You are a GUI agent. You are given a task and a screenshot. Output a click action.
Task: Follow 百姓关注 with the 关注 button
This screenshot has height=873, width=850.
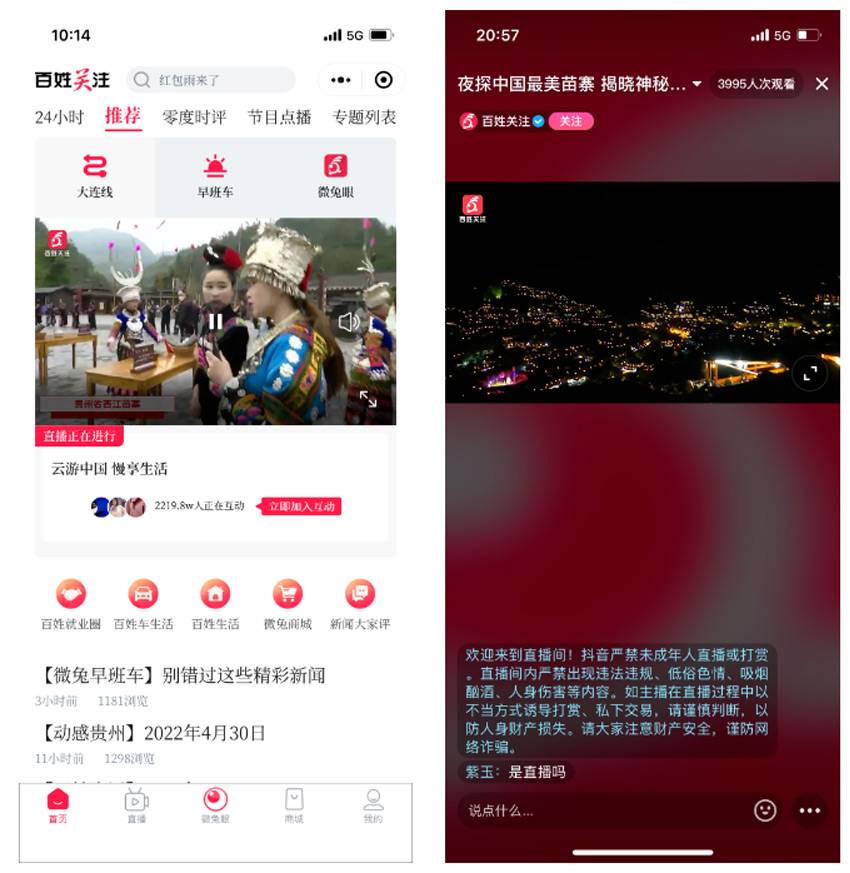click(571, 121)
